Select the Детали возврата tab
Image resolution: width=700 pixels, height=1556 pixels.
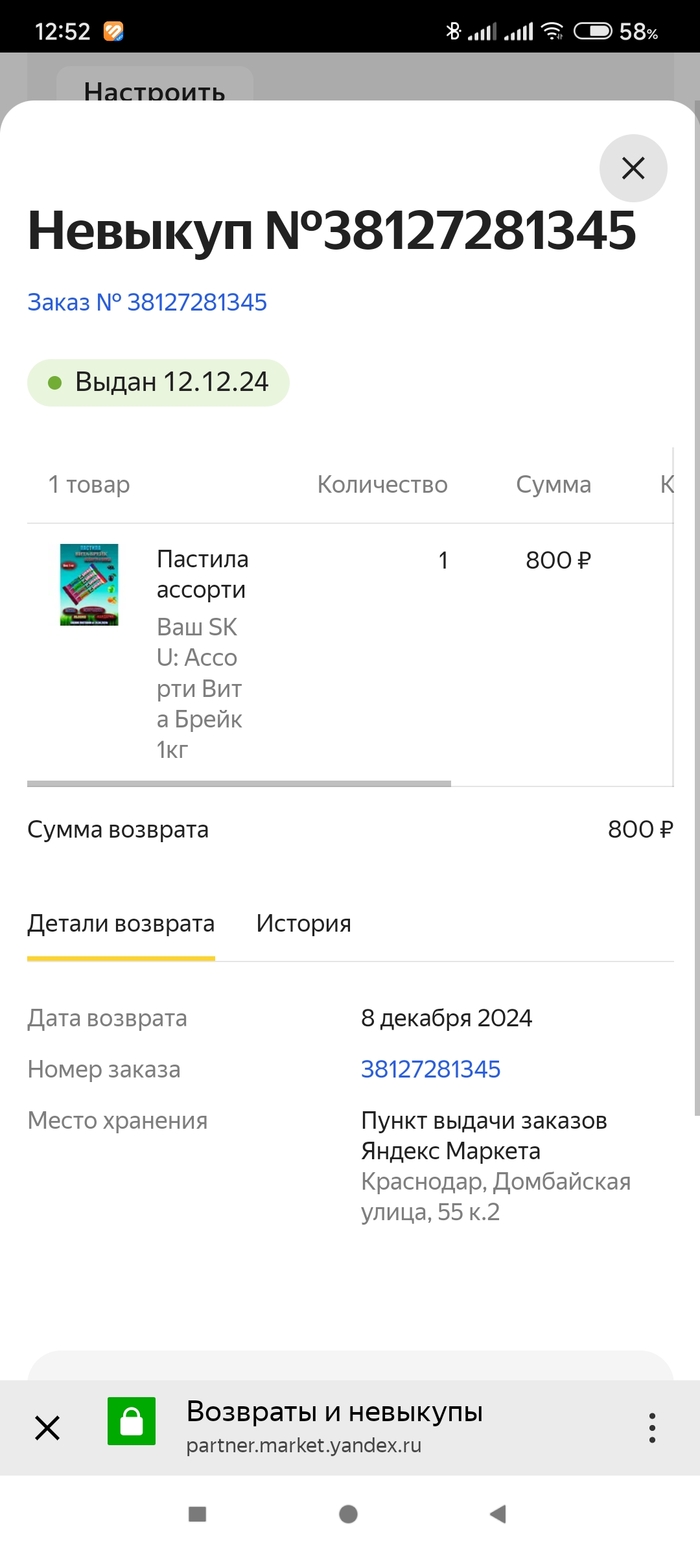click(121, 923)
